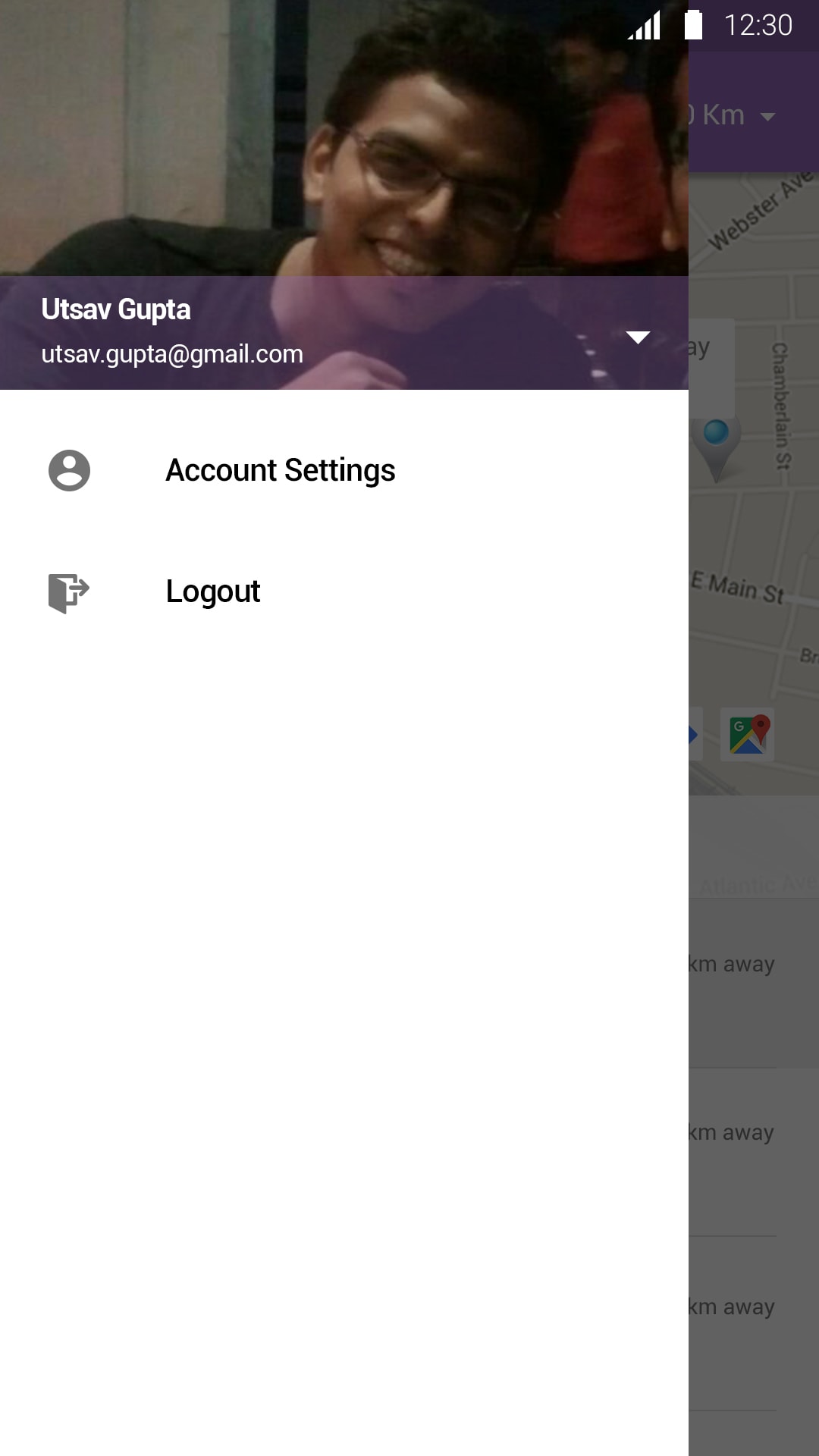Open location in Google Maps icon

pyautogui.click(x=748, y=734)
